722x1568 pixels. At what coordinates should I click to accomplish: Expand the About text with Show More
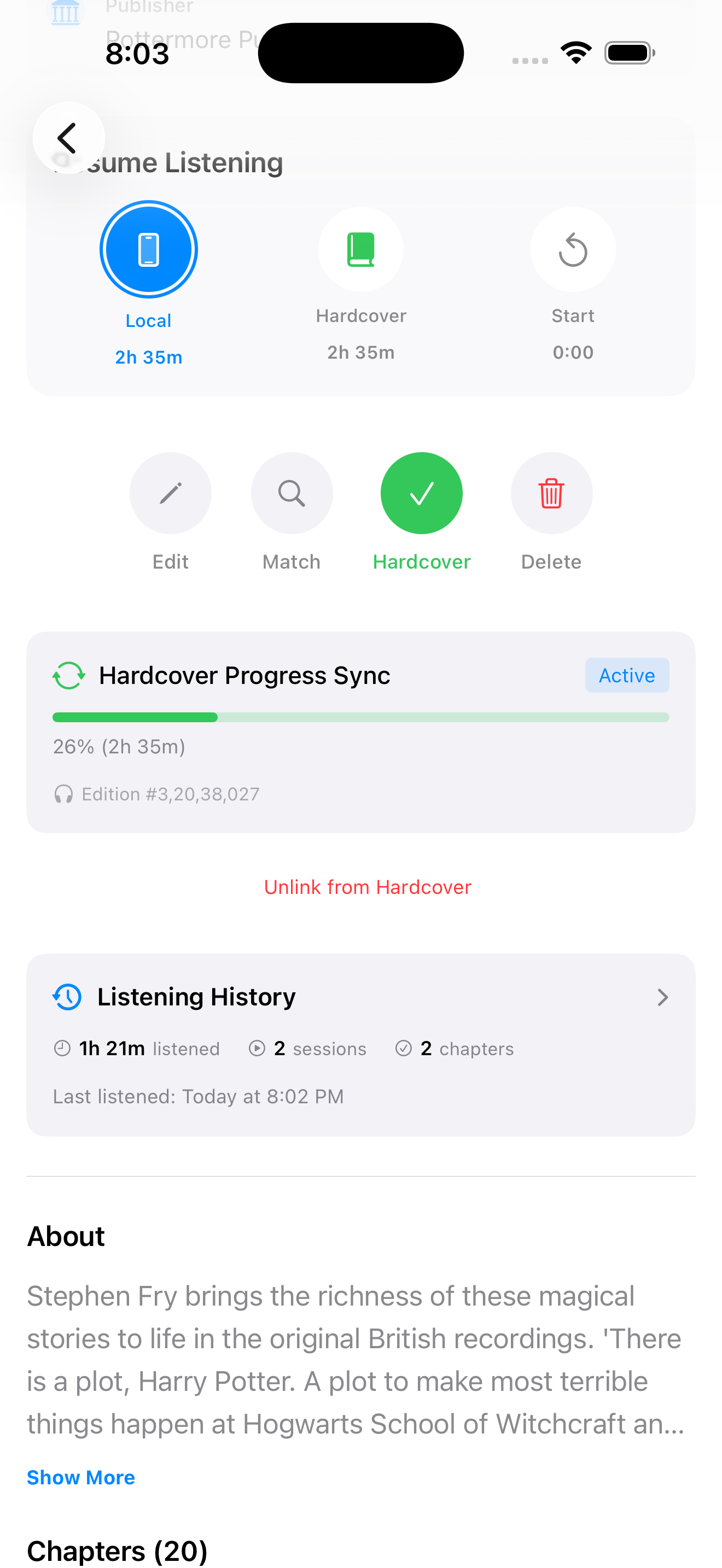[81, 1477]
